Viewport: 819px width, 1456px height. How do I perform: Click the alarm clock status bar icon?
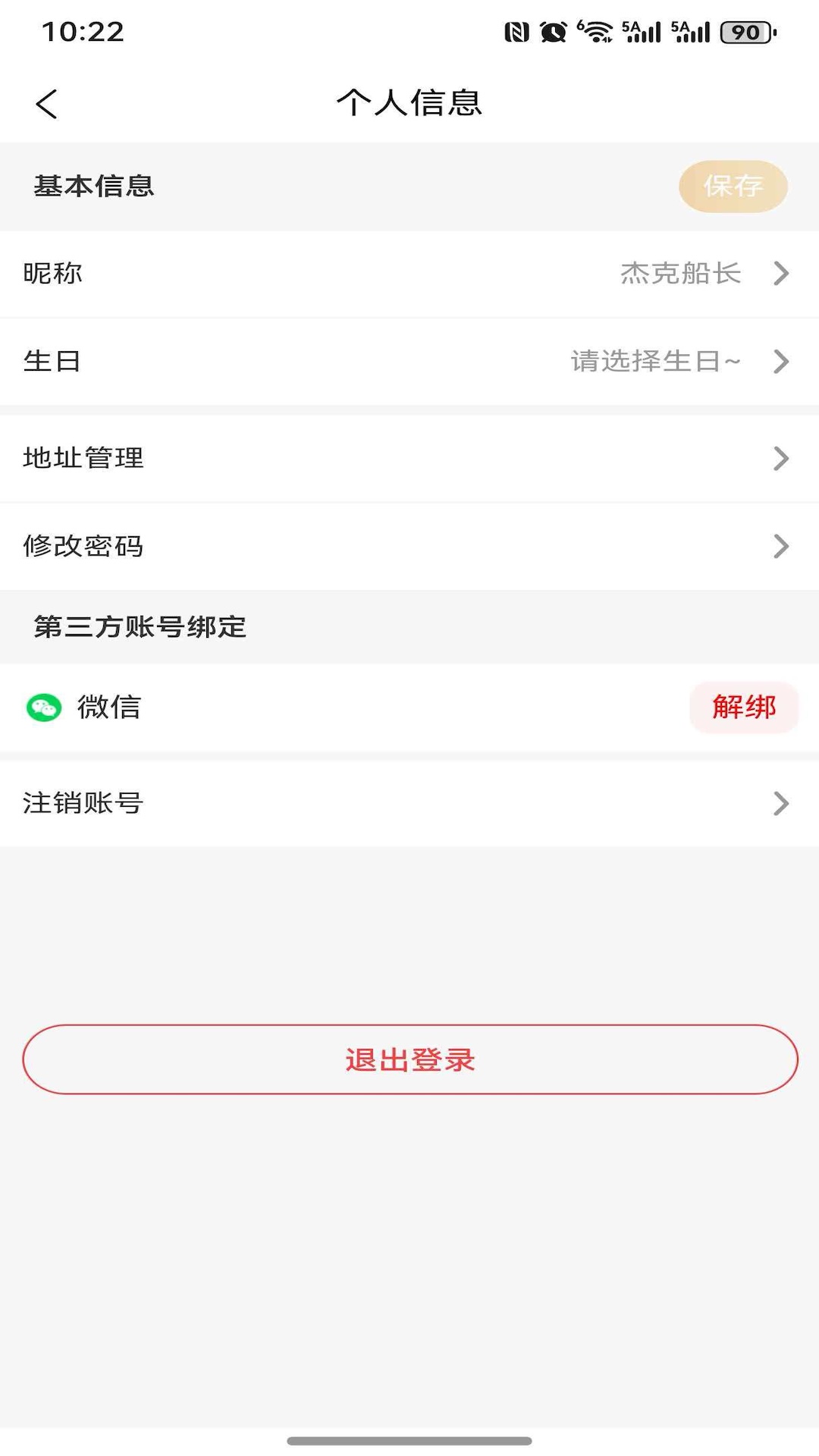(x=554, y=32)
